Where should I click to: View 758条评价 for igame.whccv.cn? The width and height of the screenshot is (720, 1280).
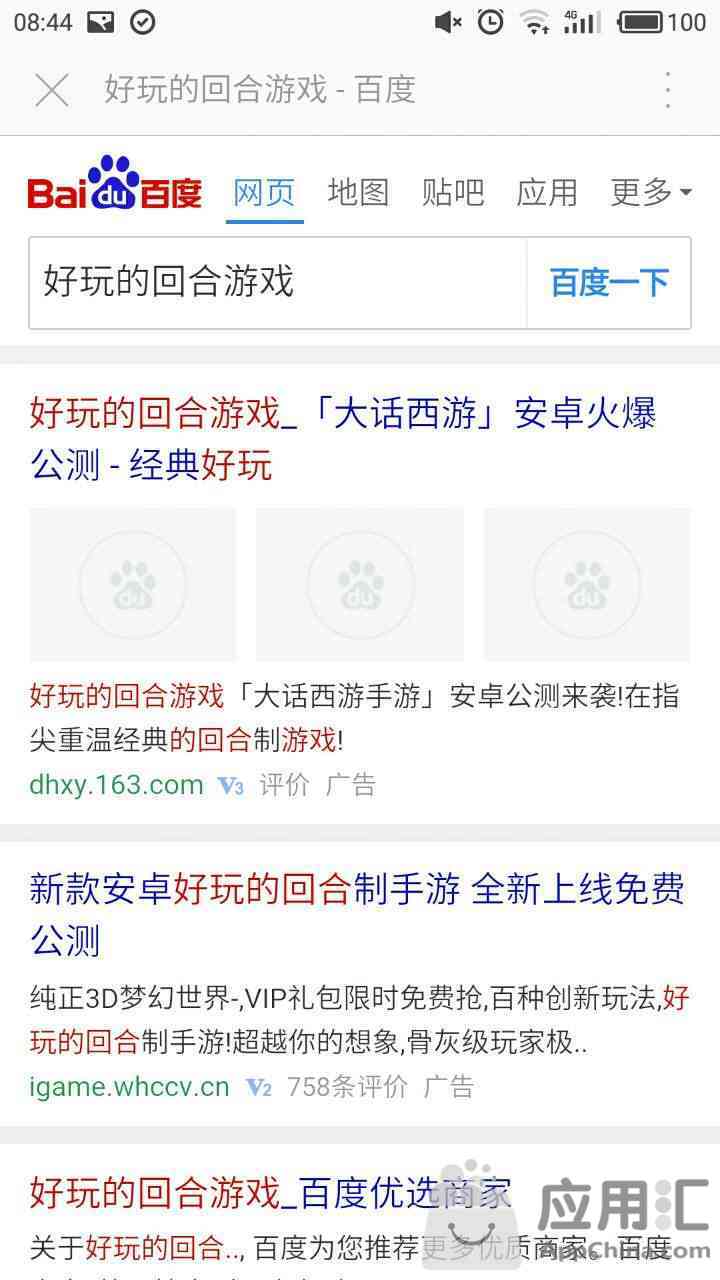point(347,1086)
